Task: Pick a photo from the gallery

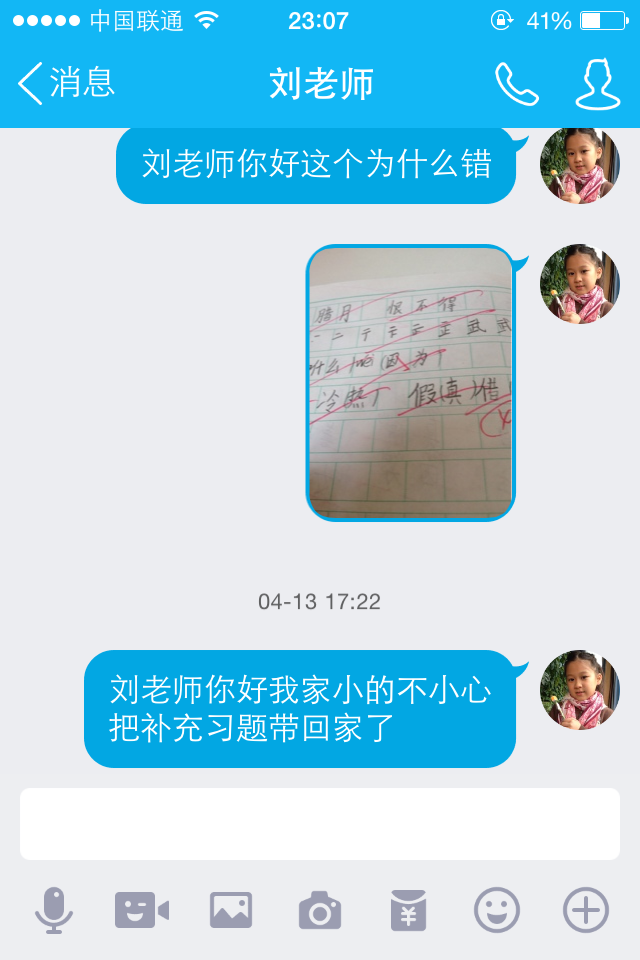Action: [231, 910]
